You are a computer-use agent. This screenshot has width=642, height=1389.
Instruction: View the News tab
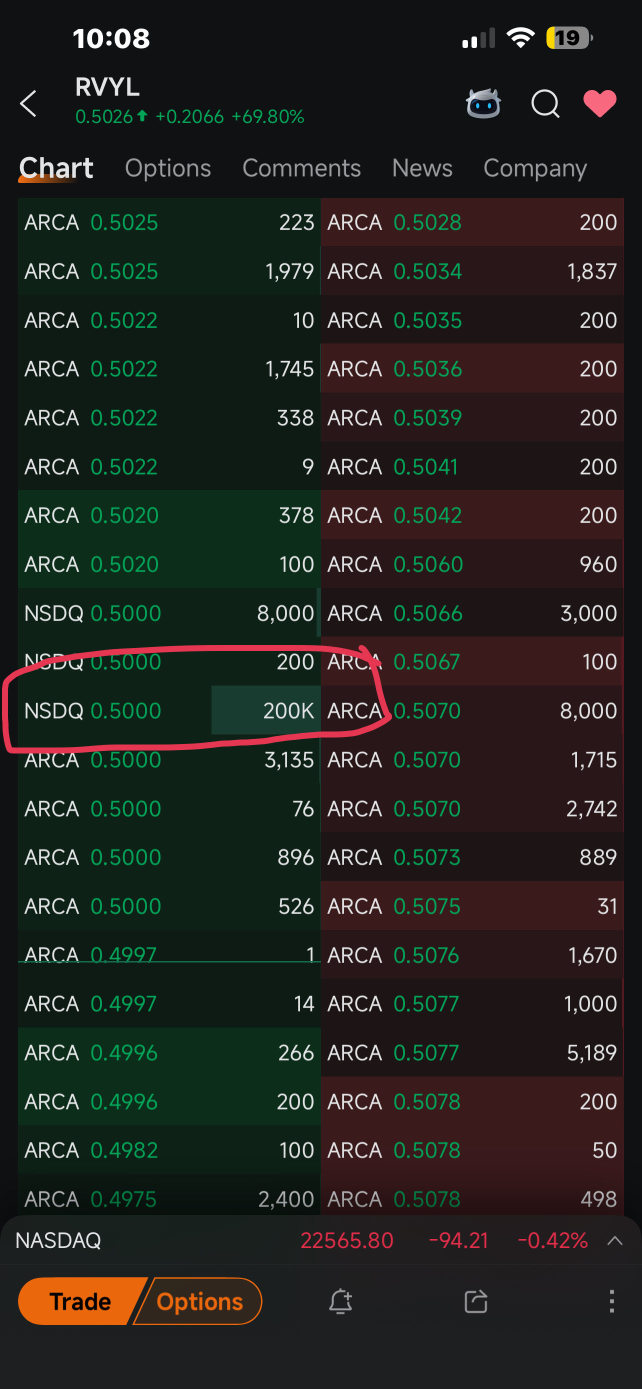point(422,169)
